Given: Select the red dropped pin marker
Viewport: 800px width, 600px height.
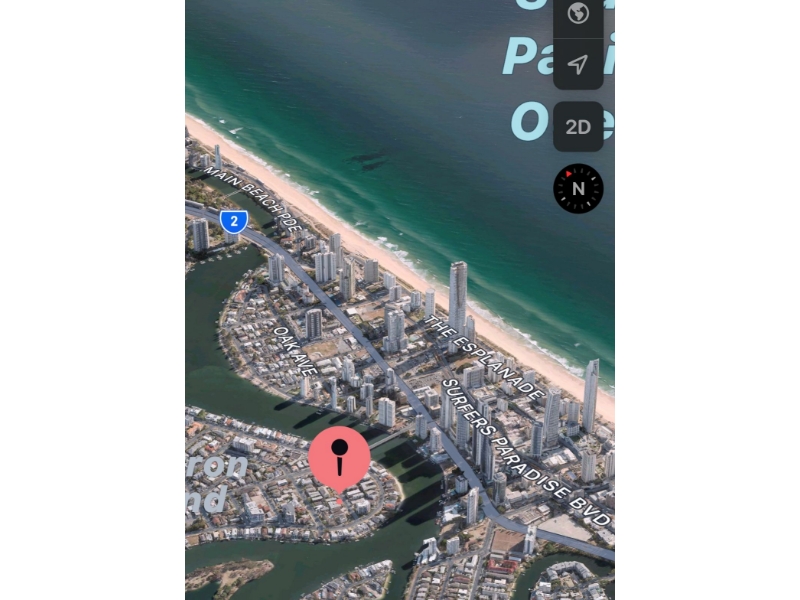Looking at the screenshot, I should (339, 458).
